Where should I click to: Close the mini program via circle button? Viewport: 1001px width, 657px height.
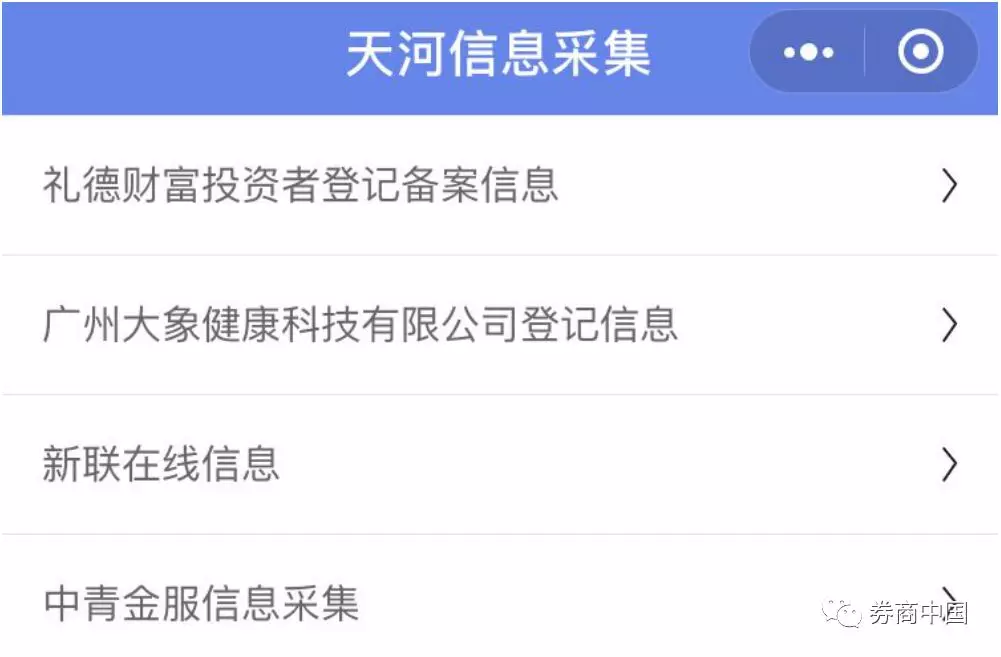[x=920, y=53]
